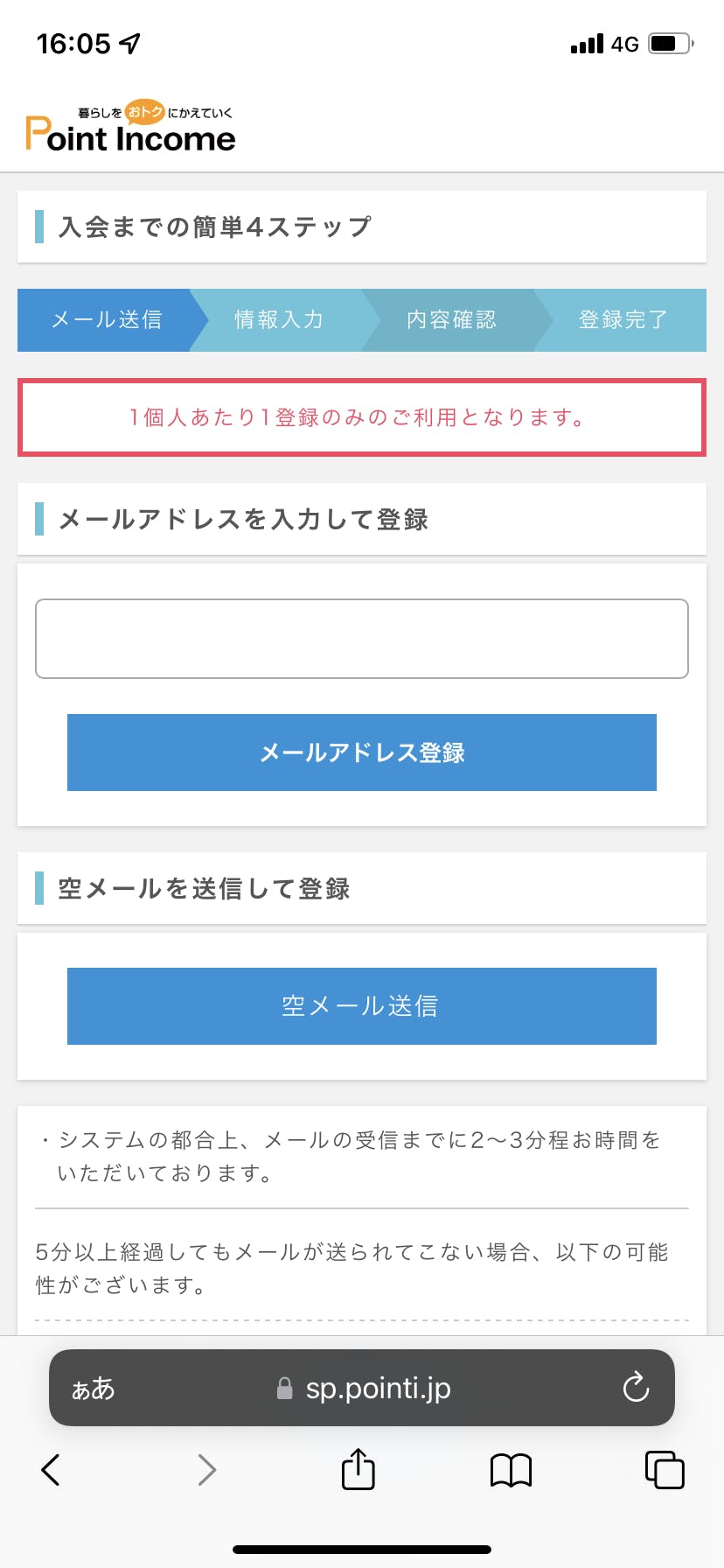Tap the sp.pointi.jp address bar

pyautogui.click(x=362, y=1388)
